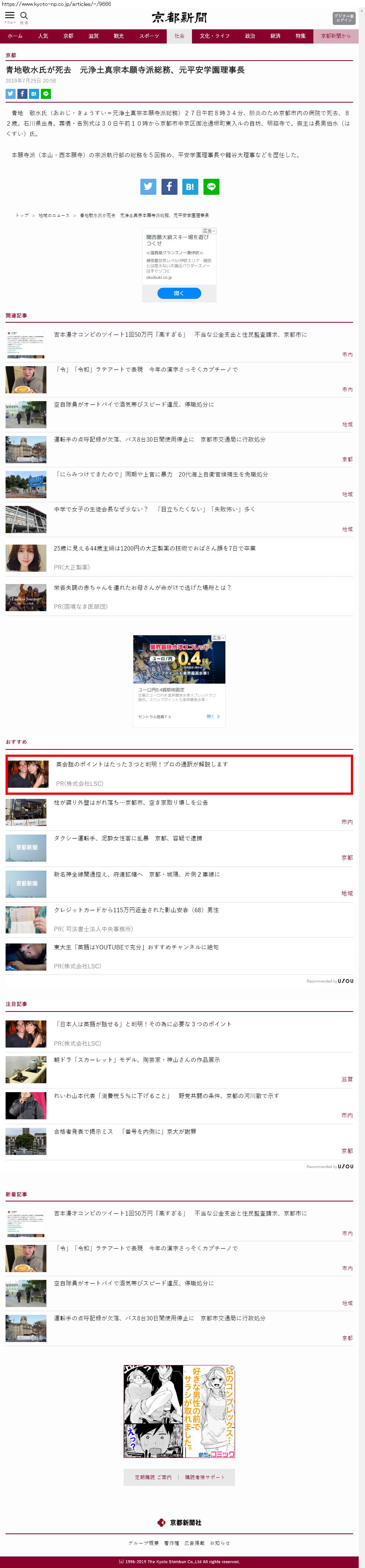Open the 京都新聞から tab
Viewport: 365px width, 1568px height.
point(336,36)
